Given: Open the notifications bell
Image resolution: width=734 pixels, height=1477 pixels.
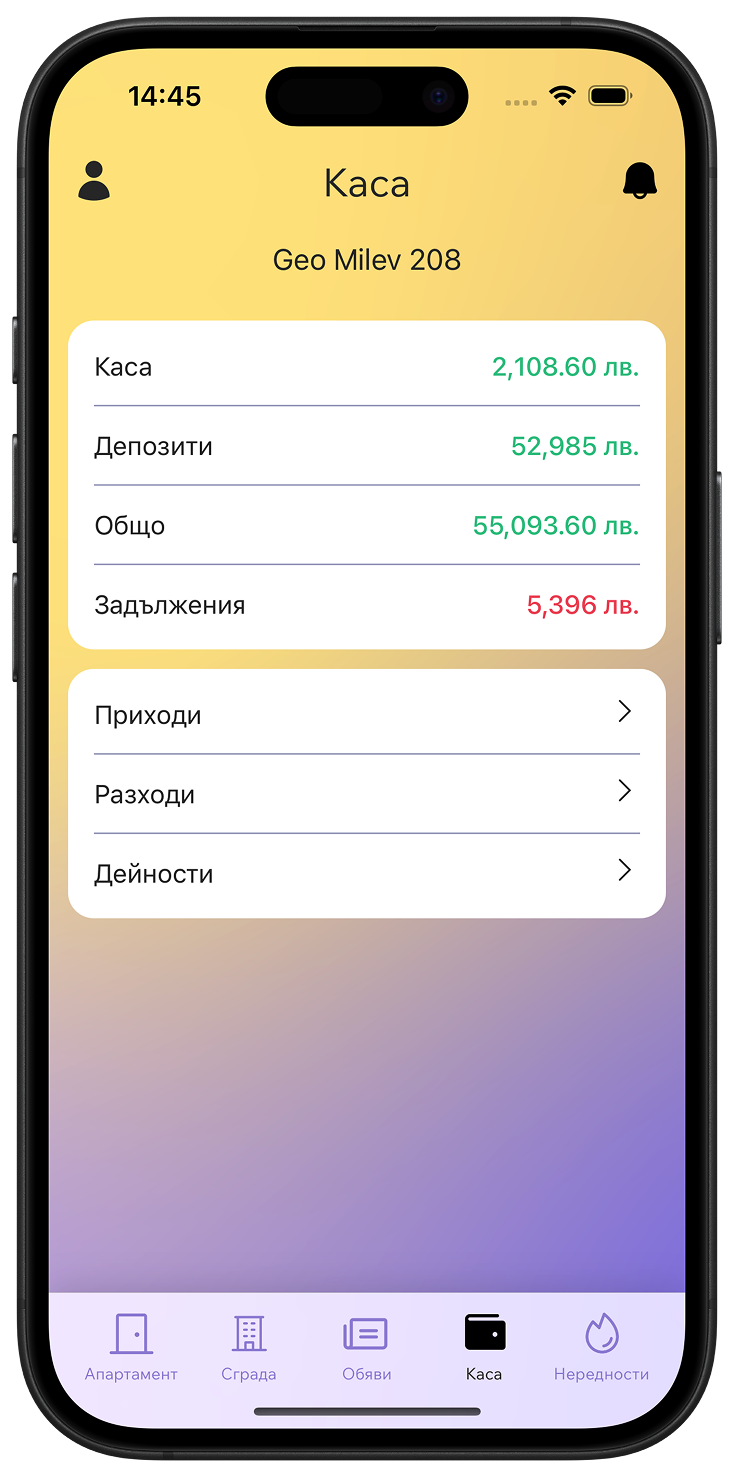Looking at the screenshot, I should [x=640, y=181].
